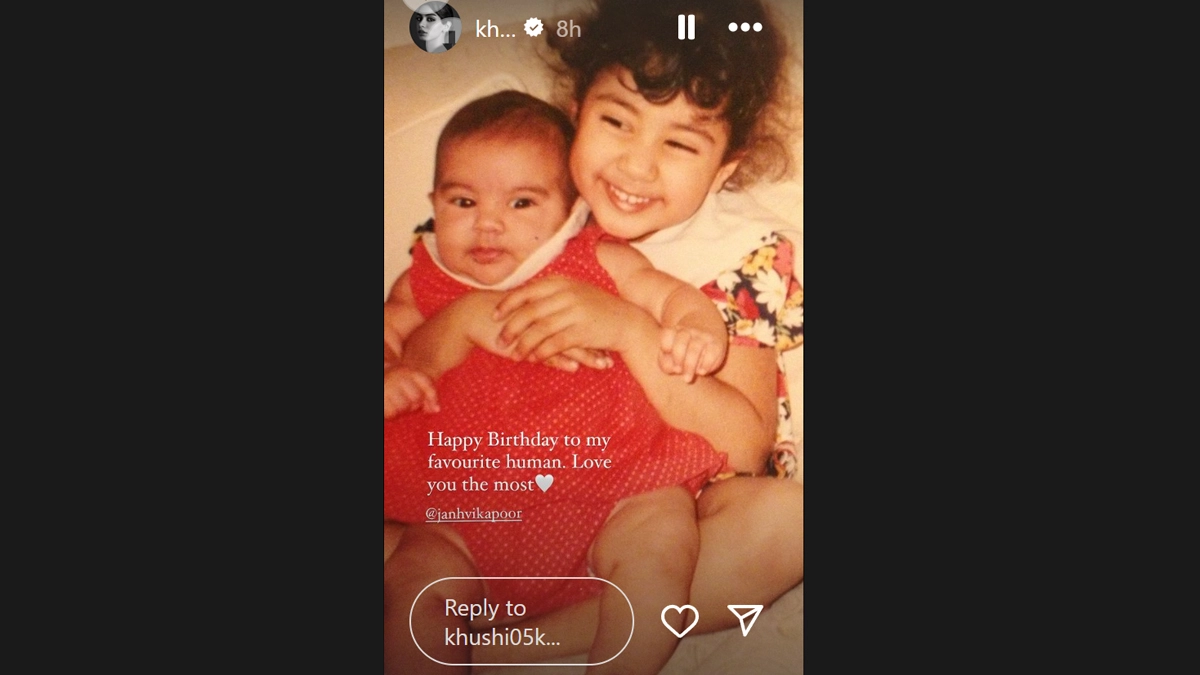Open the three-dot more options menu

click(745, 28)
